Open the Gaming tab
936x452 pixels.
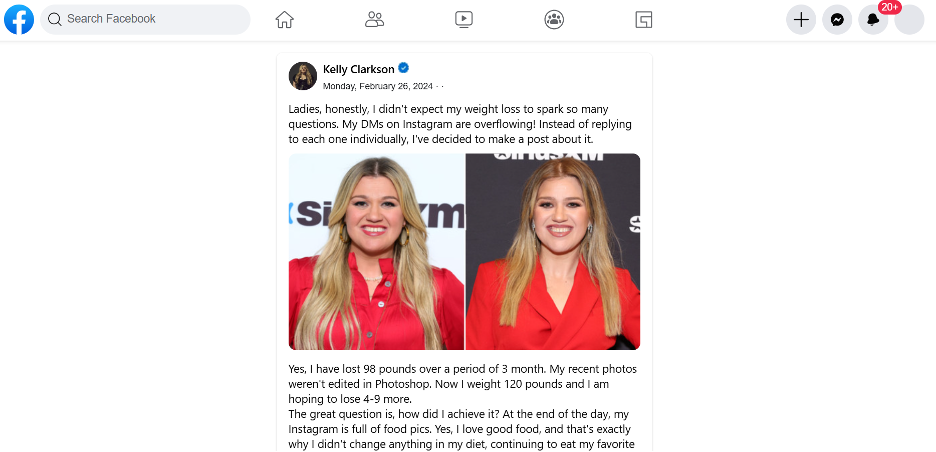pos(644,19)
